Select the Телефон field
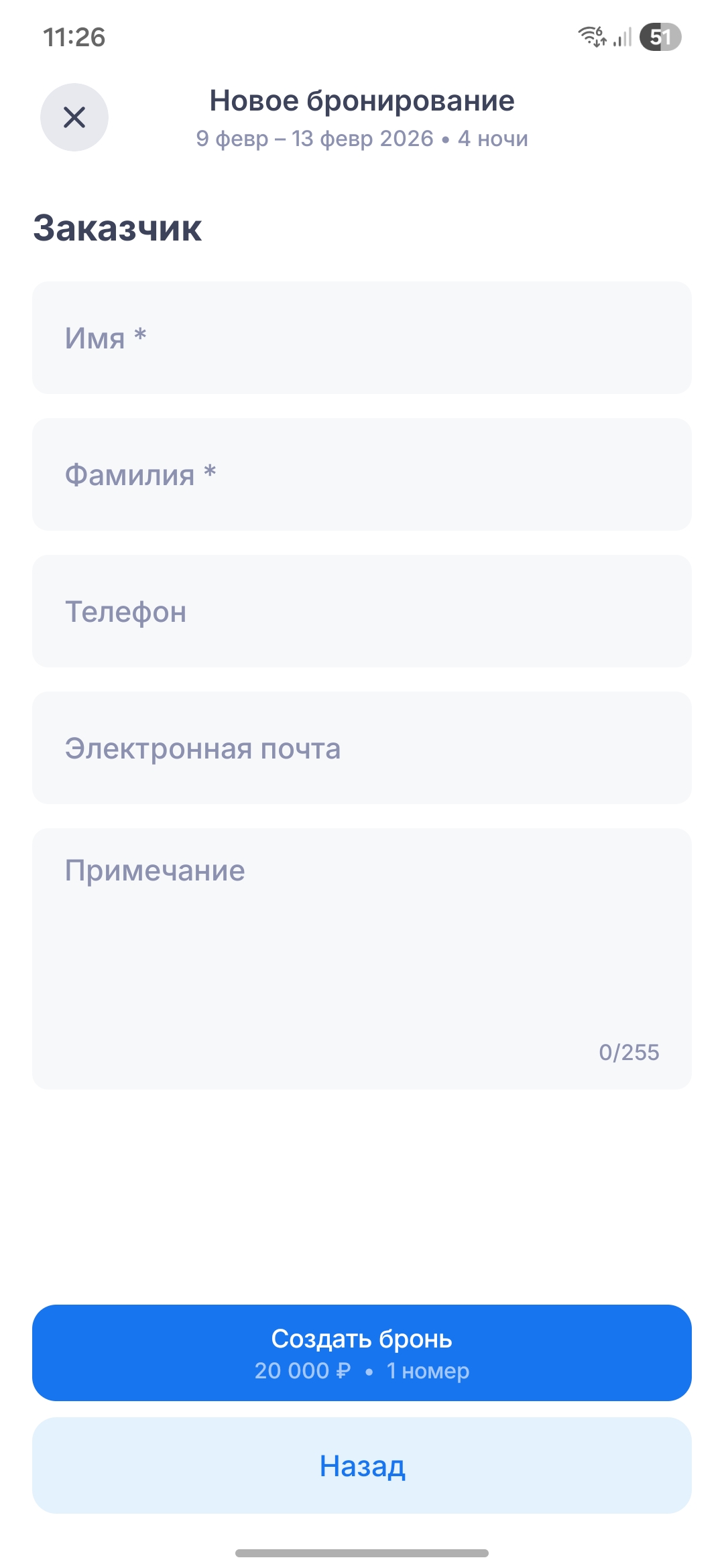Image resolution: width=724 pixels, height=1568 pixels. (362, 611)
